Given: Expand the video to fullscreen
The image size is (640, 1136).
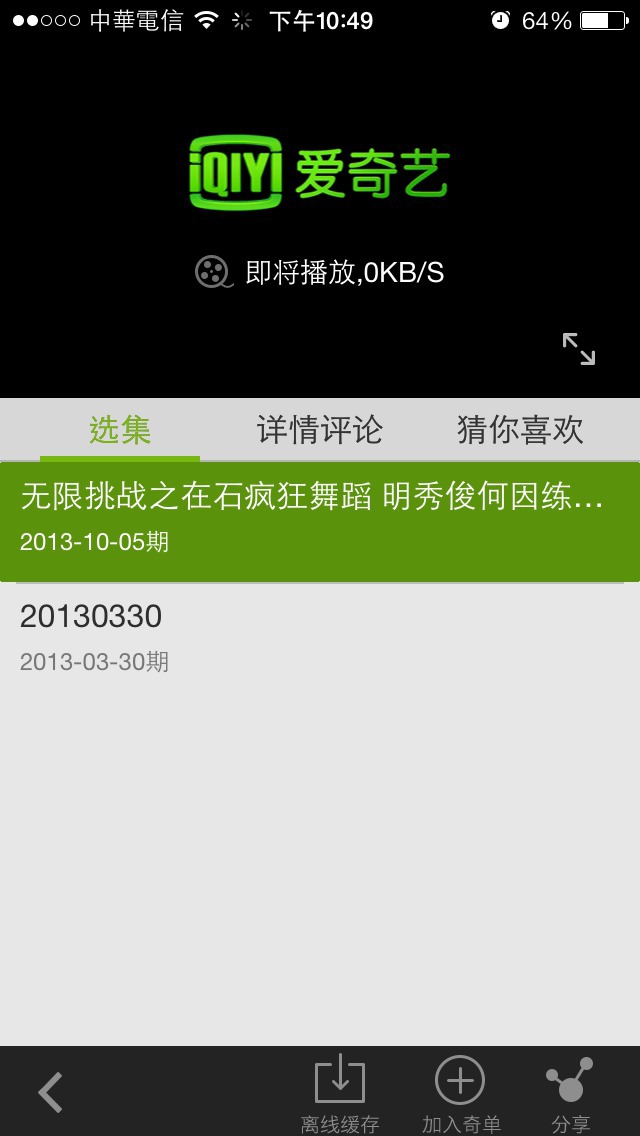Looking at the screenshot, I should (x=578, y=348).
